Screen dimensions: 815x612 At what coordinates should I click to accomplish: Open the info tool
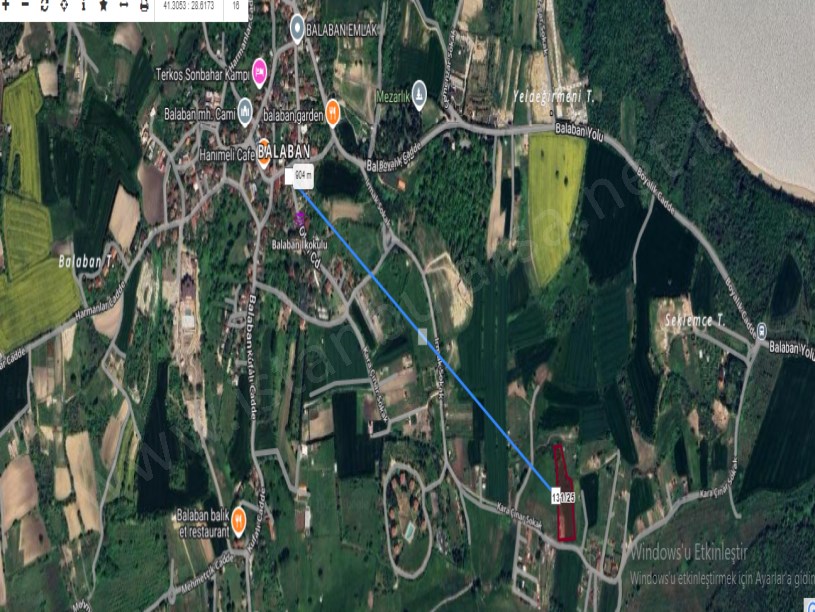pyautogui.click(x=84, y=5)
